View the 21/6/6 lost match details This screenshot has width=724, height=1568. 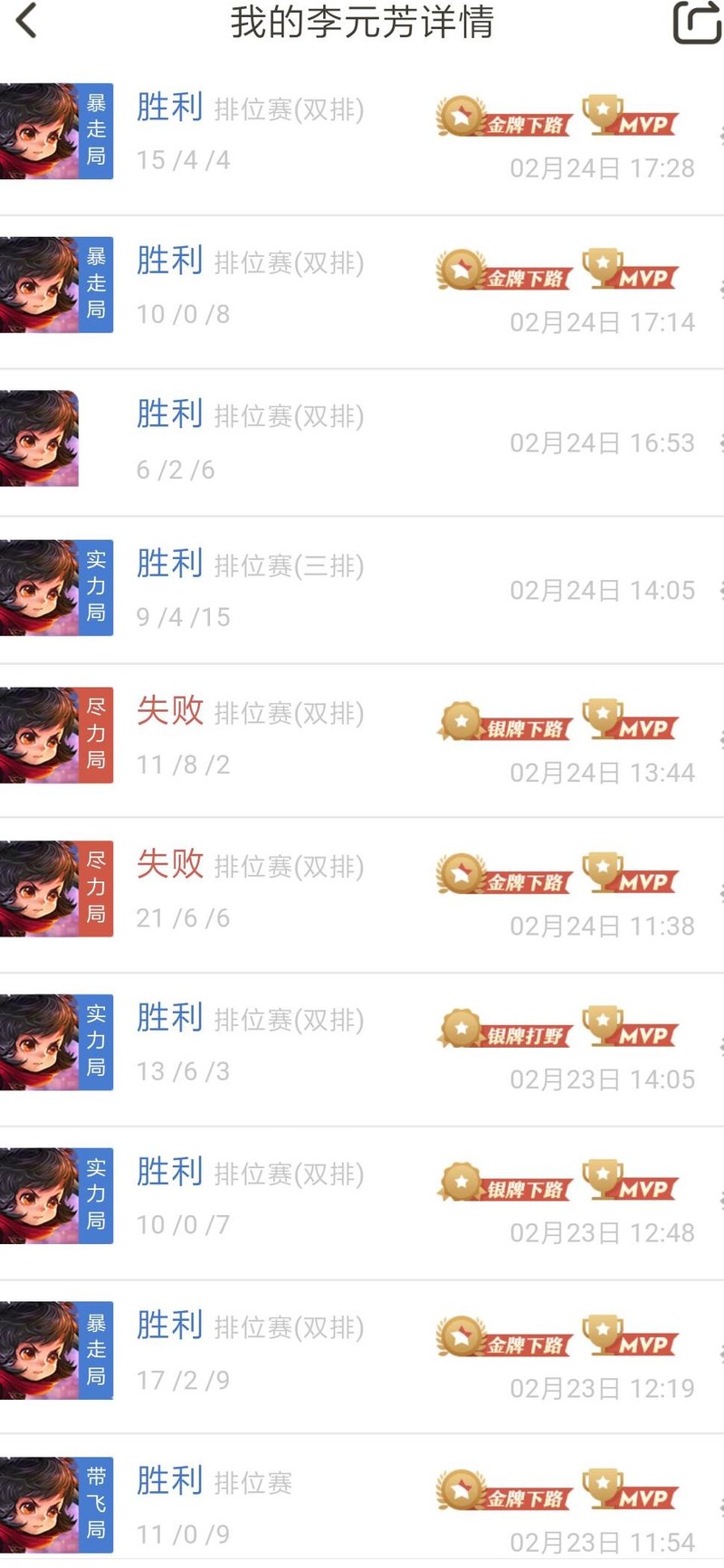(x=362, y=891)
